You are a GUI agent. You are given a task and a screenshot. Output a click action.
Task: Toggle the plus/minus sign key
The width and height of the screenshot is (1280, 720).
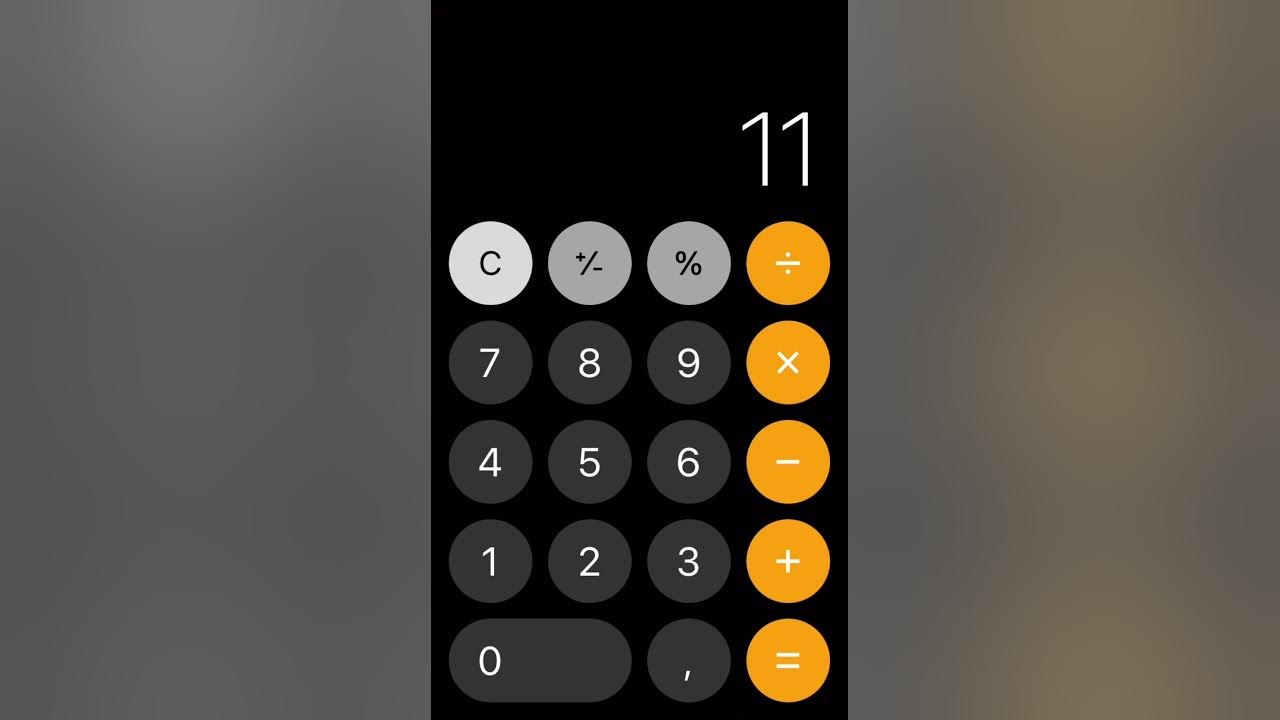tap(589, 263)
